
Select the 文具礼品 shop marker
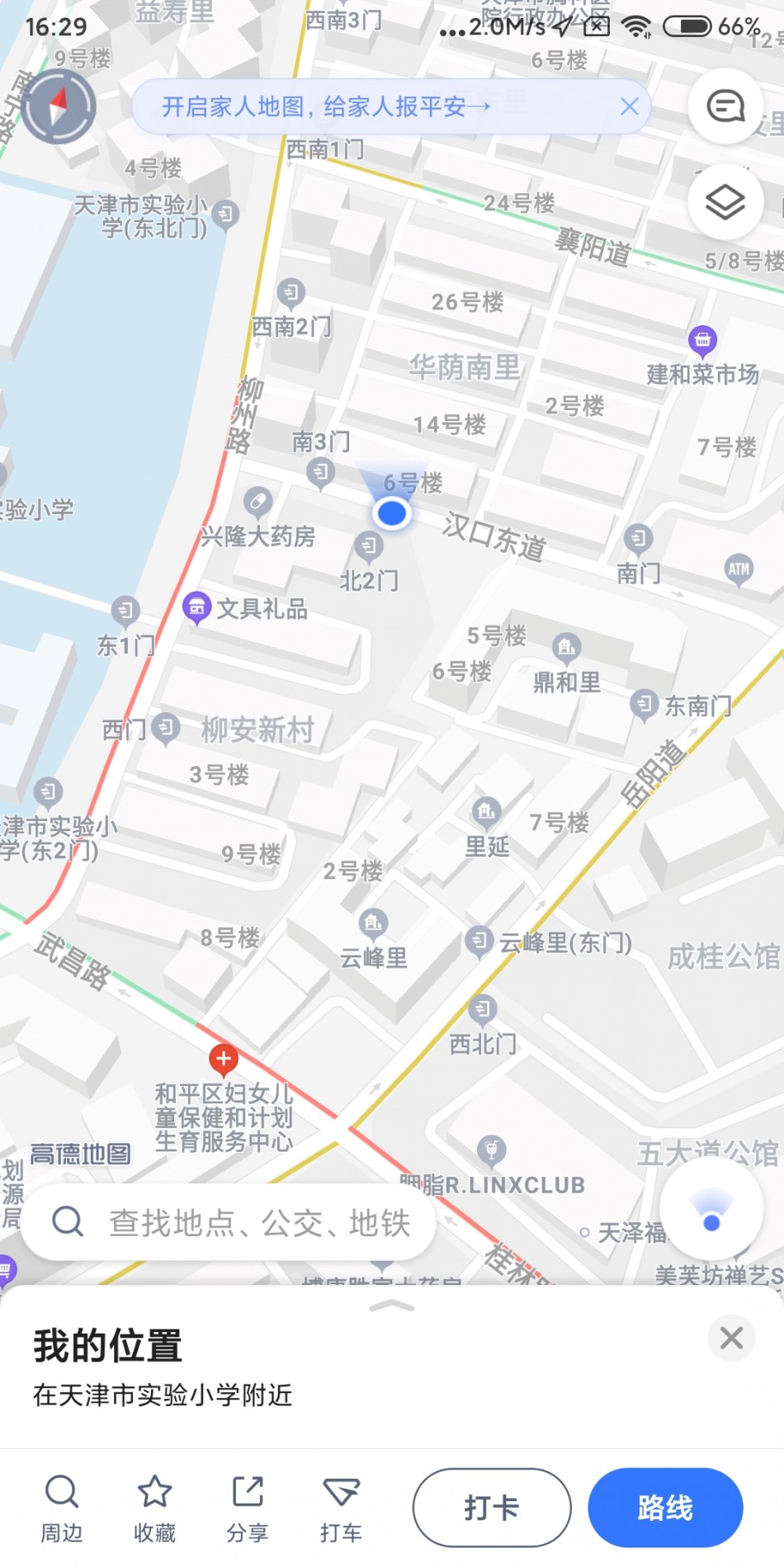click(x=196, y=607)
